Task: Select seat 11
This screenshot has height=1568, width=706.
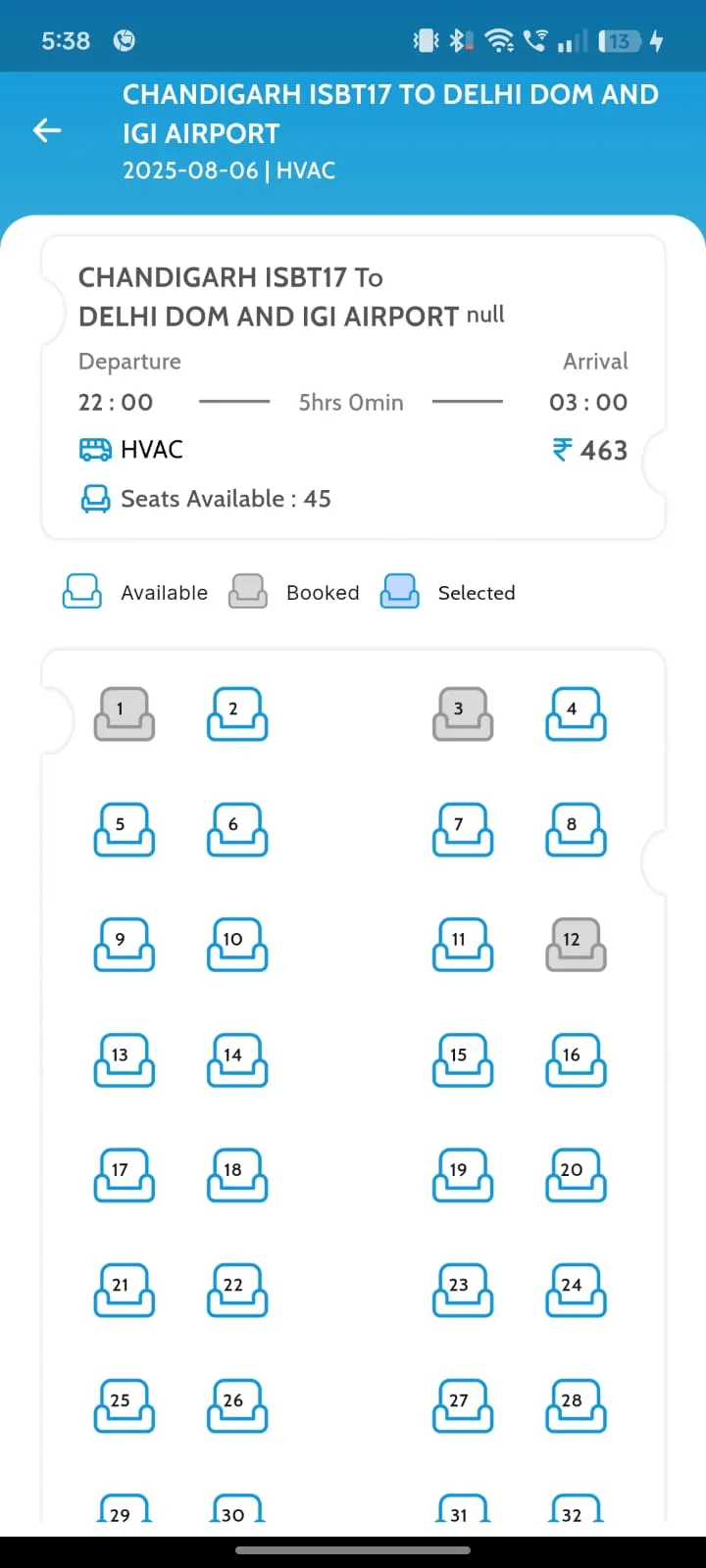Action: 462,944
